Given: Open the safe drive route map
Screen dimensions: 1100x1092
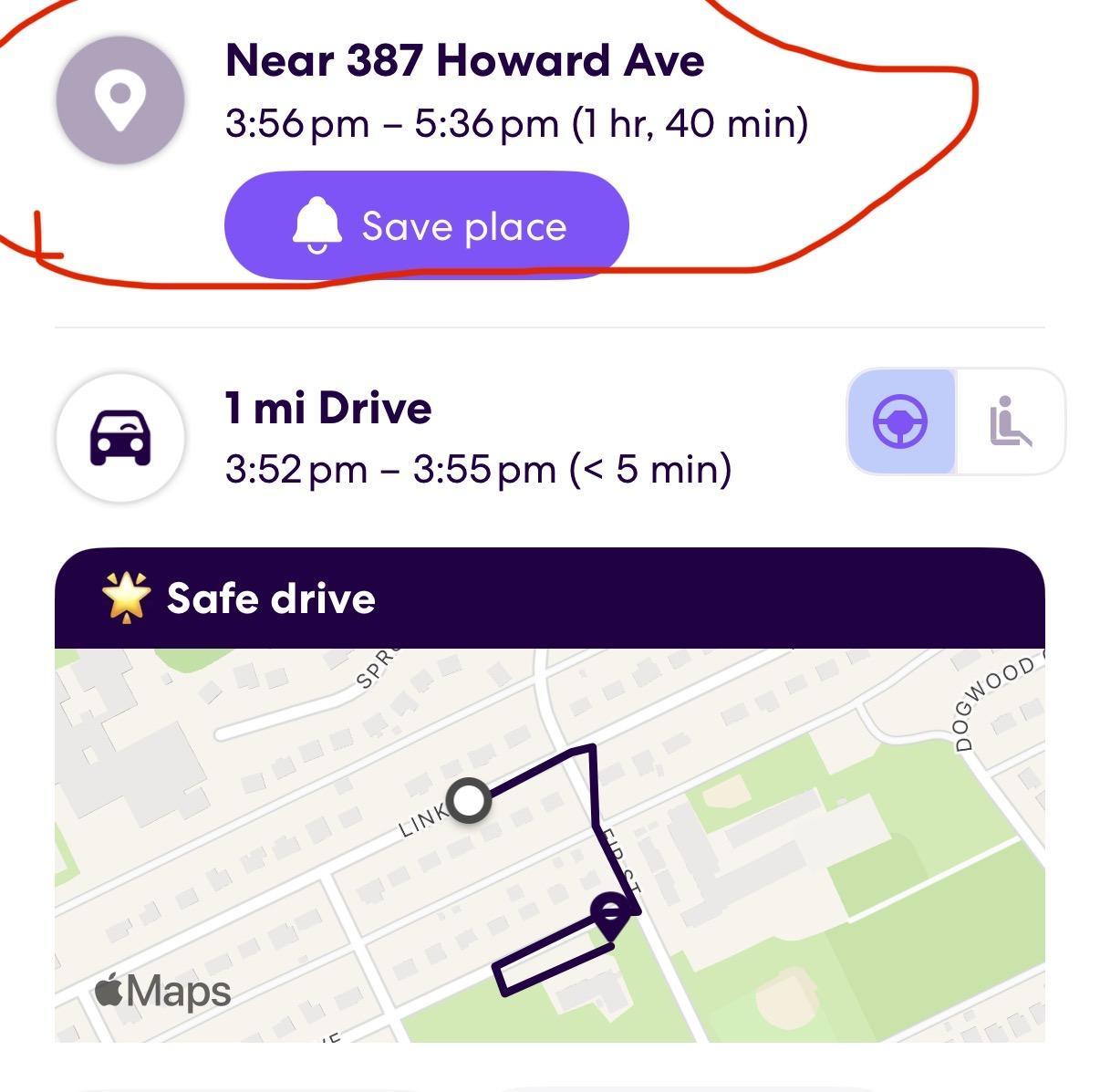Looking at the screenshot, I should (549, 844).
